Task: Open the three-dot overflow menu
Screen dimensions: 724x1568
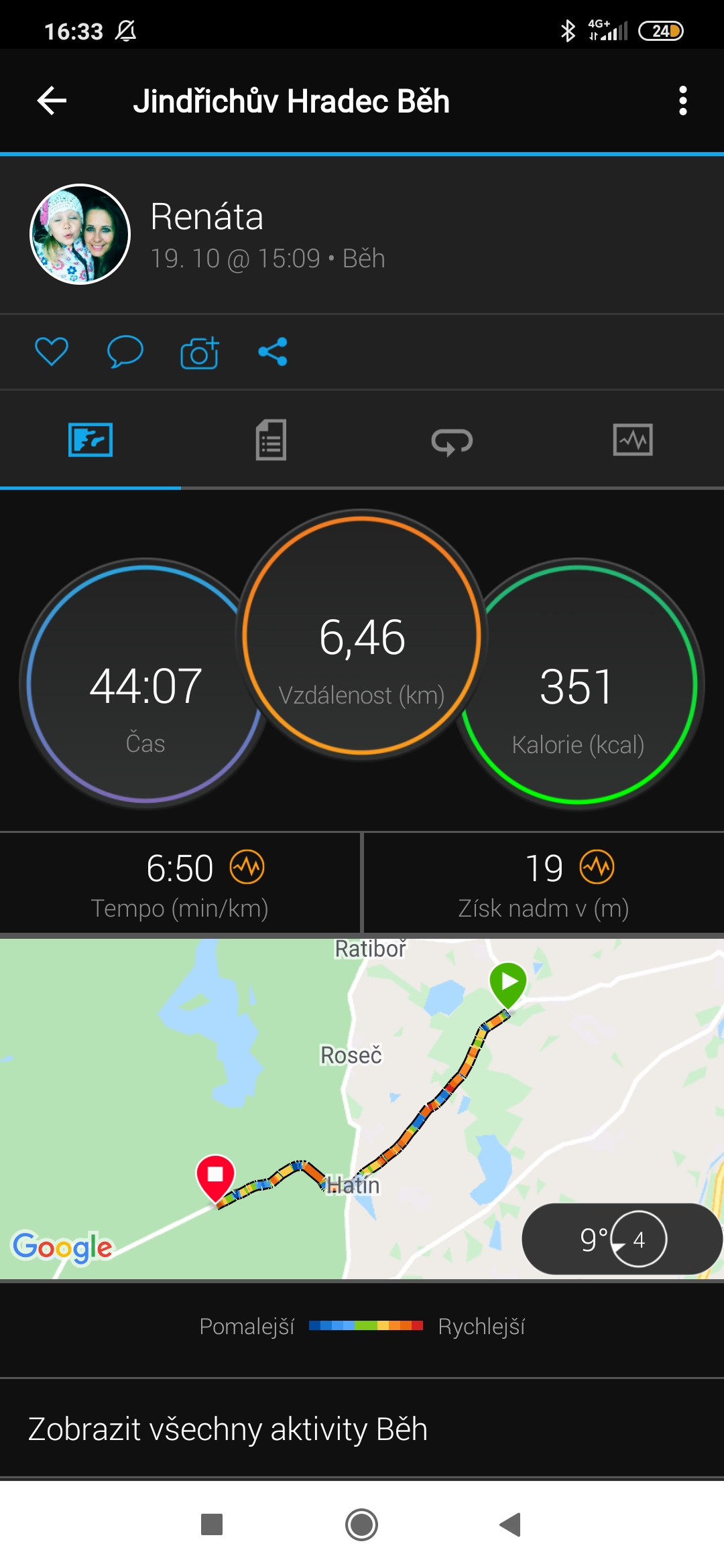Action: point(682,101)
